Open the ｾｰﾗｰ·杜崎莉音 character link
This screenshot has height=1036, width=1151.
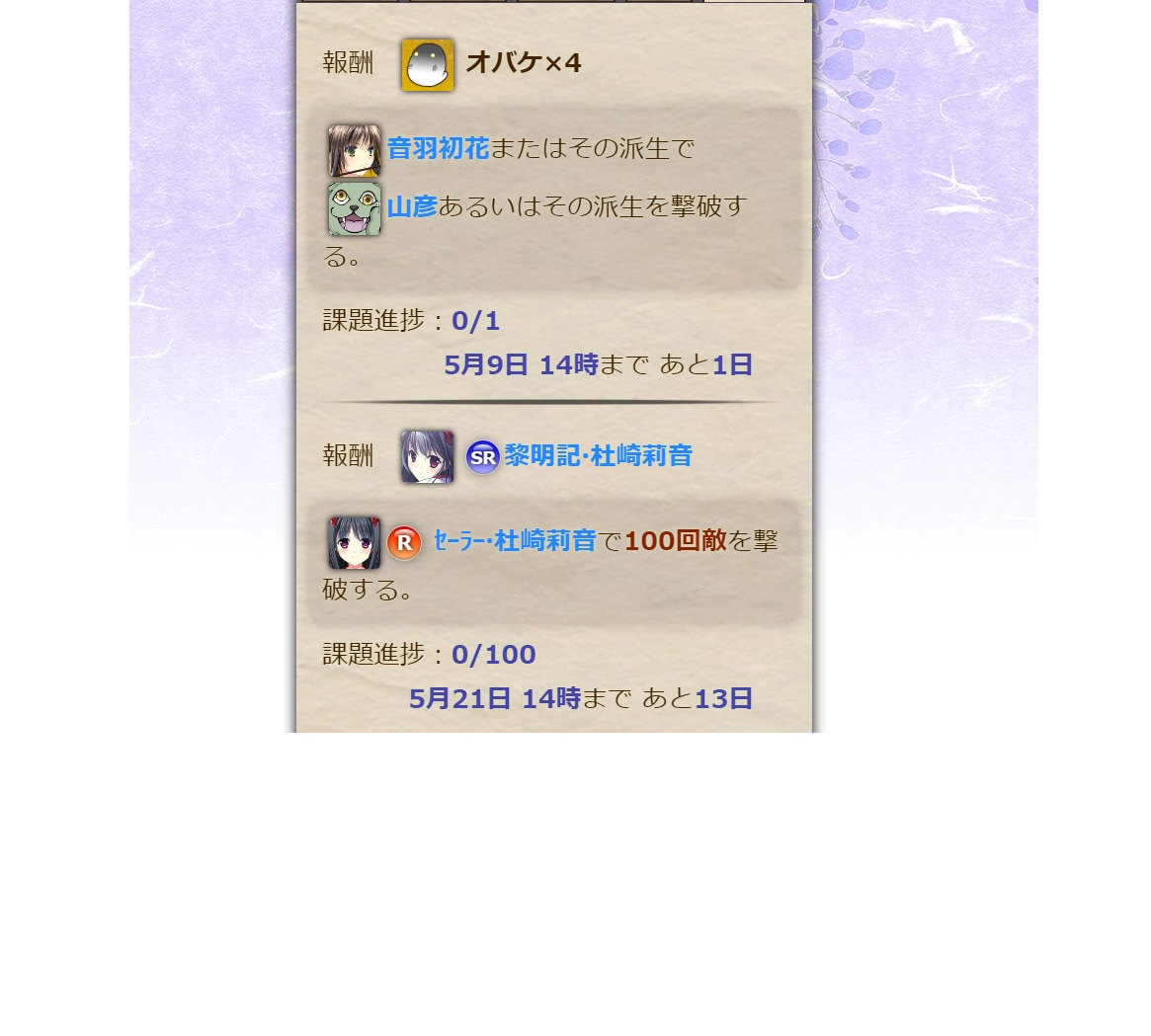click(x=514, y=541)
